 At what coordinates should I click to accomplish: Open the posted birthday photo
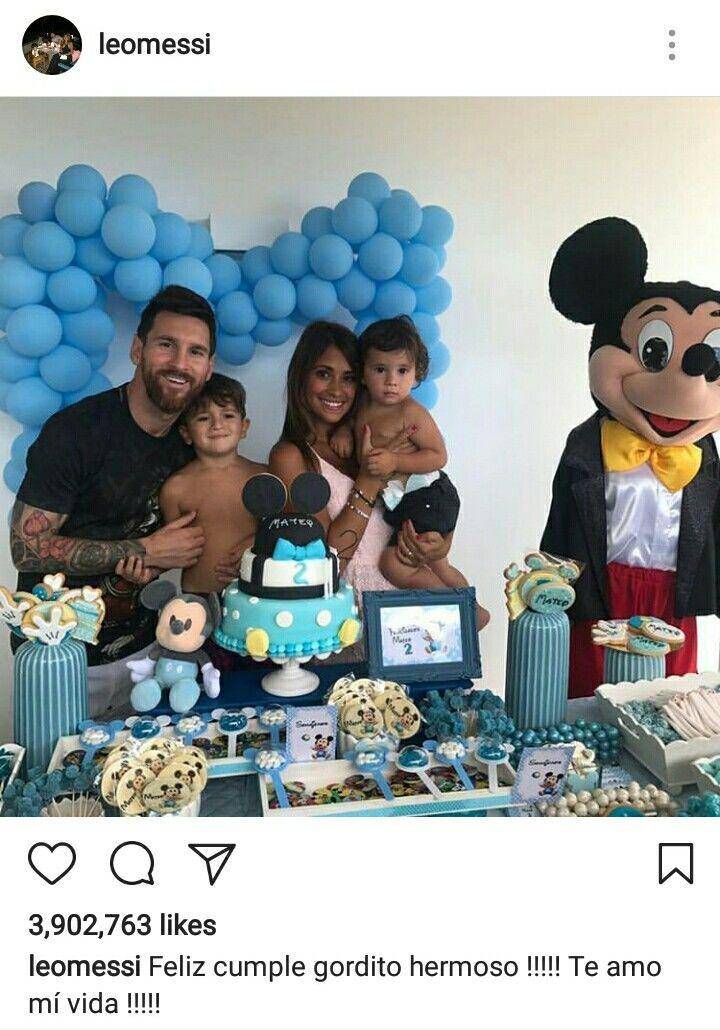[360, 457]
